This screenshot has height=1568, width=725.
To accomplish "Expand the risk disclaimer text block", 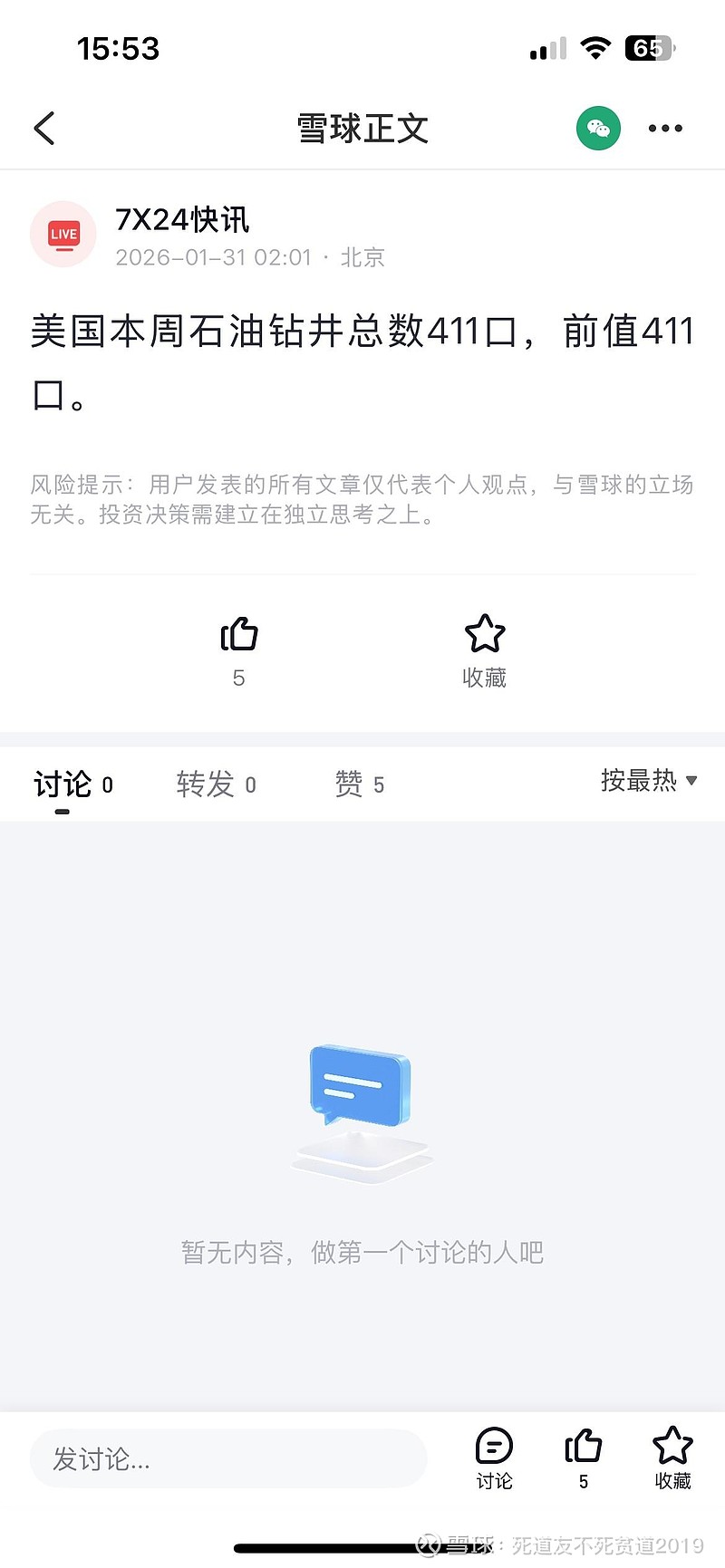I will click(362, 498).
